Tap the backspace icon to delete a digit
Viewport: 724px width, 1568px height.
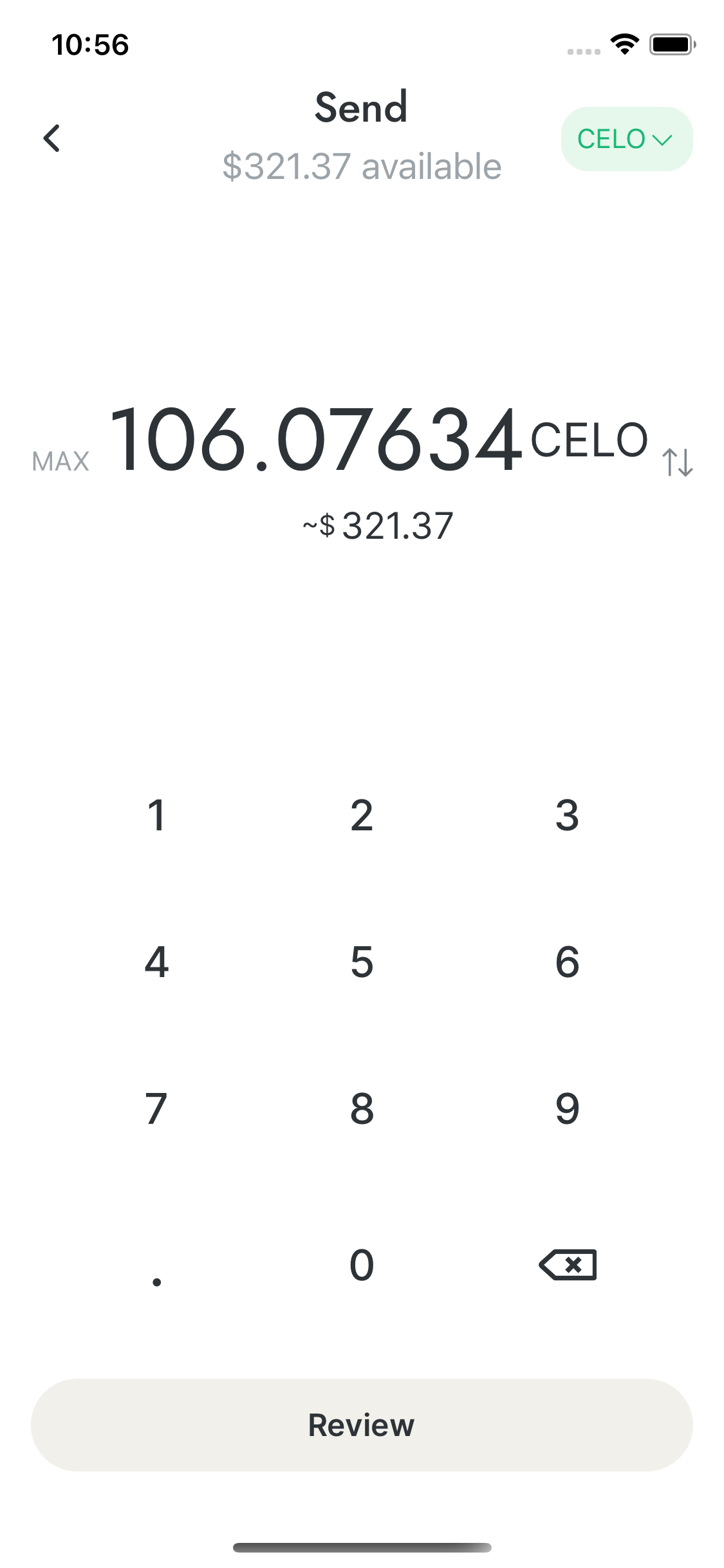click(569, 1264)
